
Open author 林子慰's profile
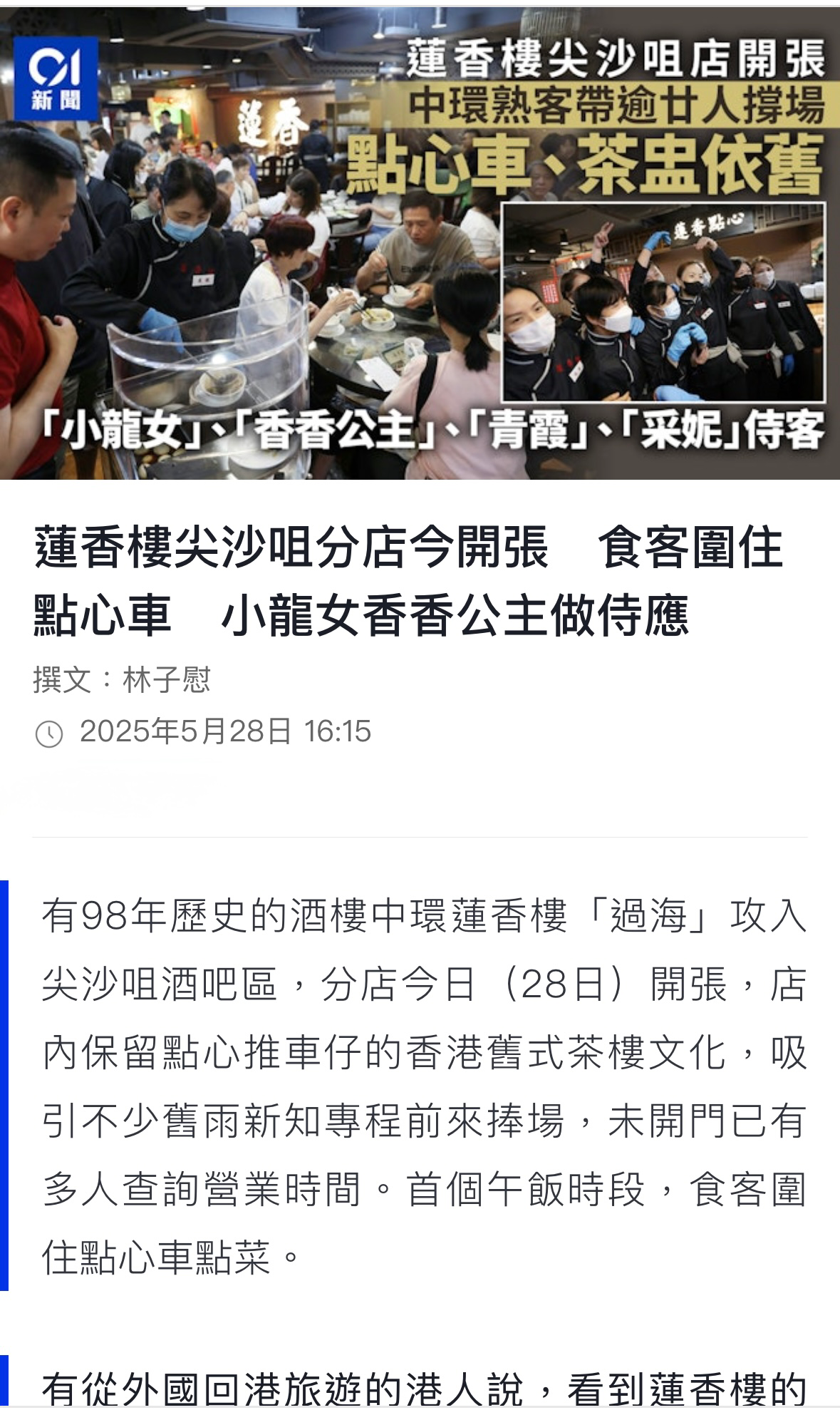(x=167, y=679)
